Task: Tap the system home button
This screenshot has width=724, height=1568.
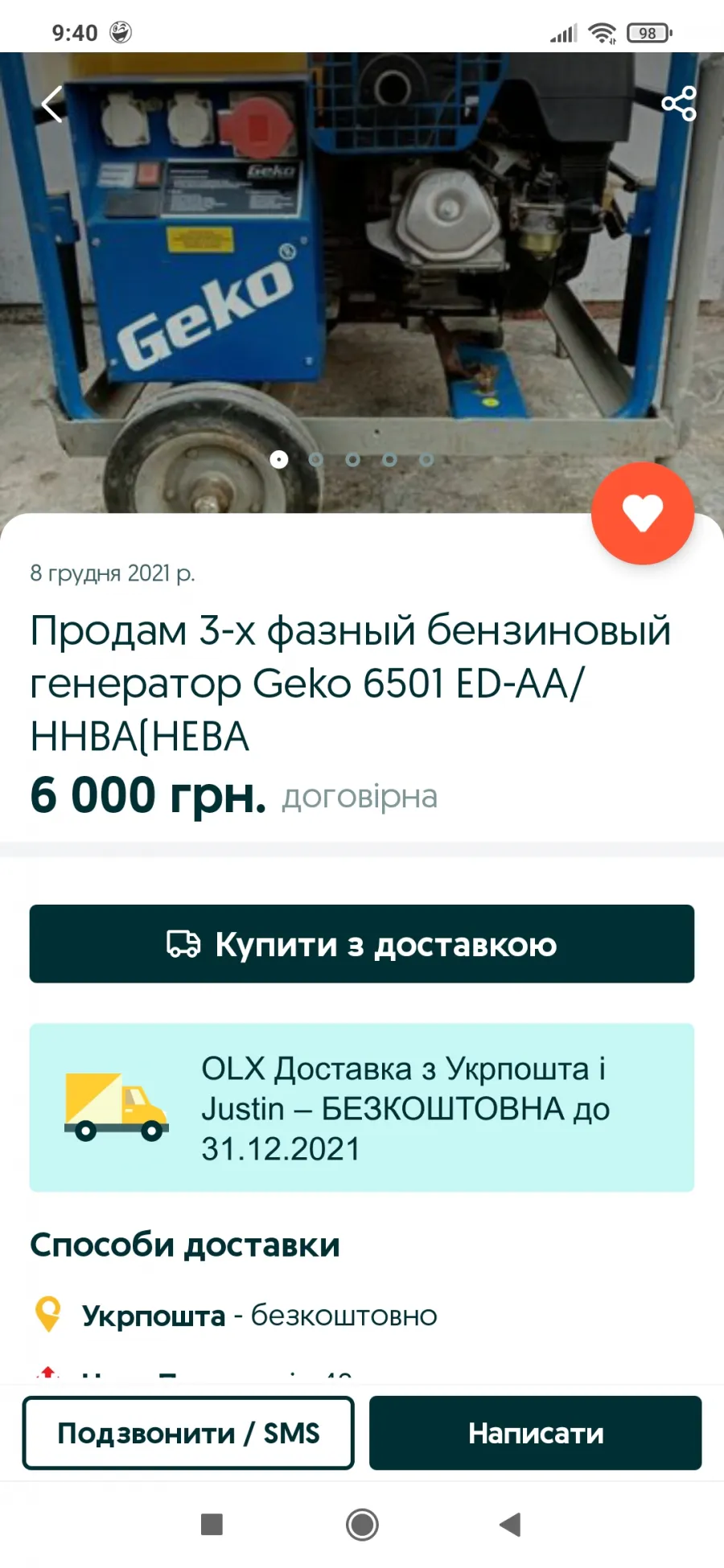Action: point(362,1525)
